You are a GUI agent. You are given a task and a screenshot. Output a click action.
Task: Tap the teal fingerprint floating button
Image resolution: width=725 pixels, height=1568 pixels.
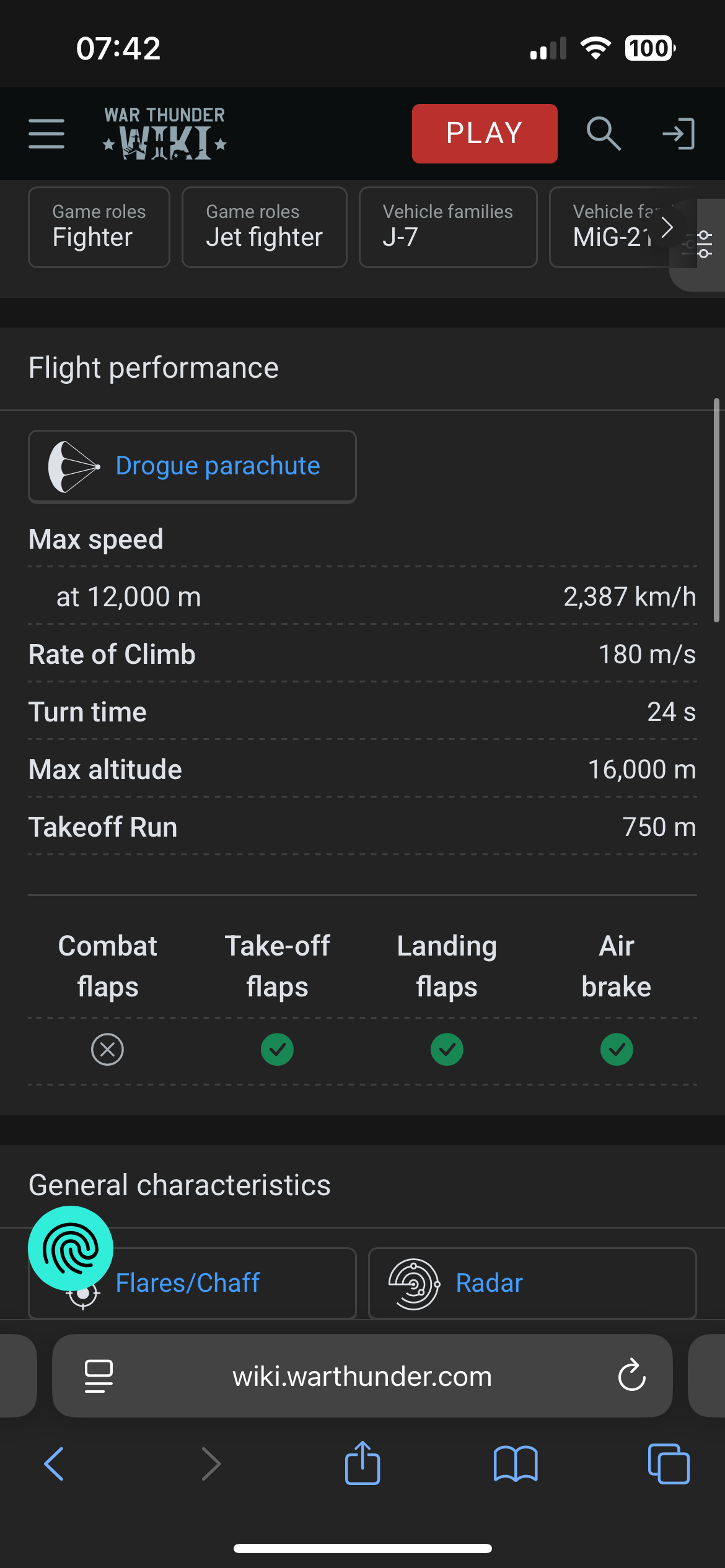pyautogui.click(x=71, y=1248)
